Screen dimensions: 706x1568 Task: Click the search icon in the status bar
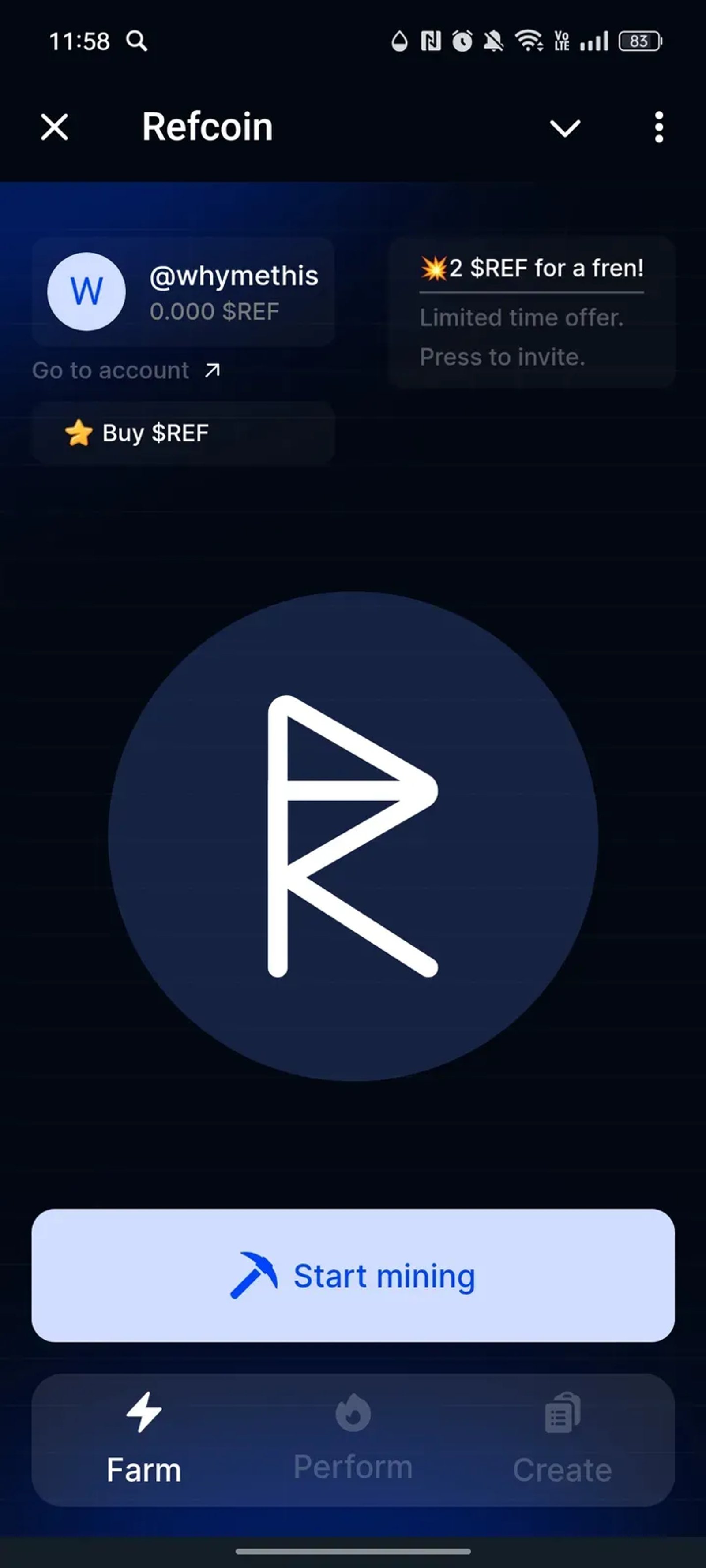pos(136,41)
